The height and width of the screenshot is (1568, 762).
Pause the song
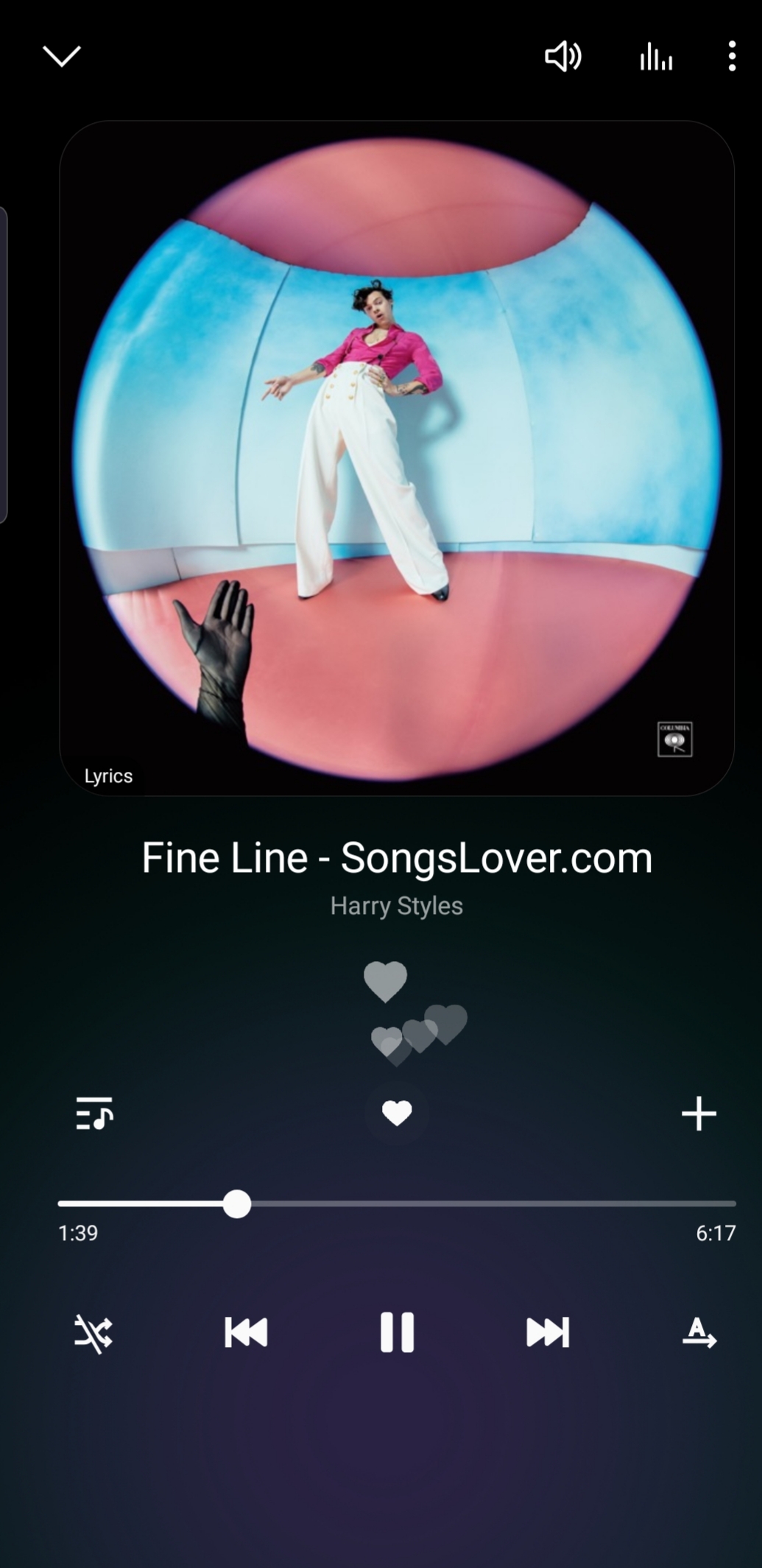pyautogui.click(x=397, y=1332)
